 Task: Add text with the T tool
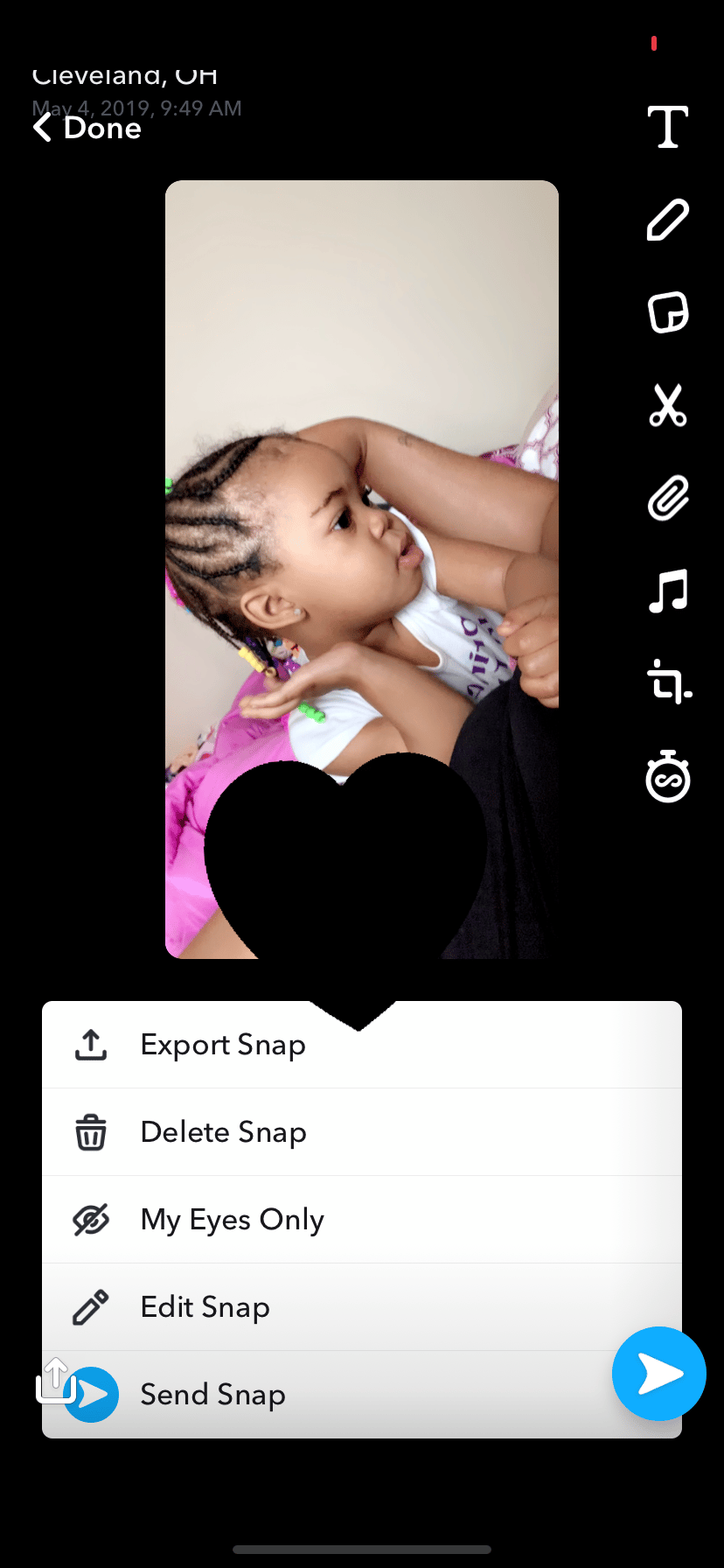point(667,127)
